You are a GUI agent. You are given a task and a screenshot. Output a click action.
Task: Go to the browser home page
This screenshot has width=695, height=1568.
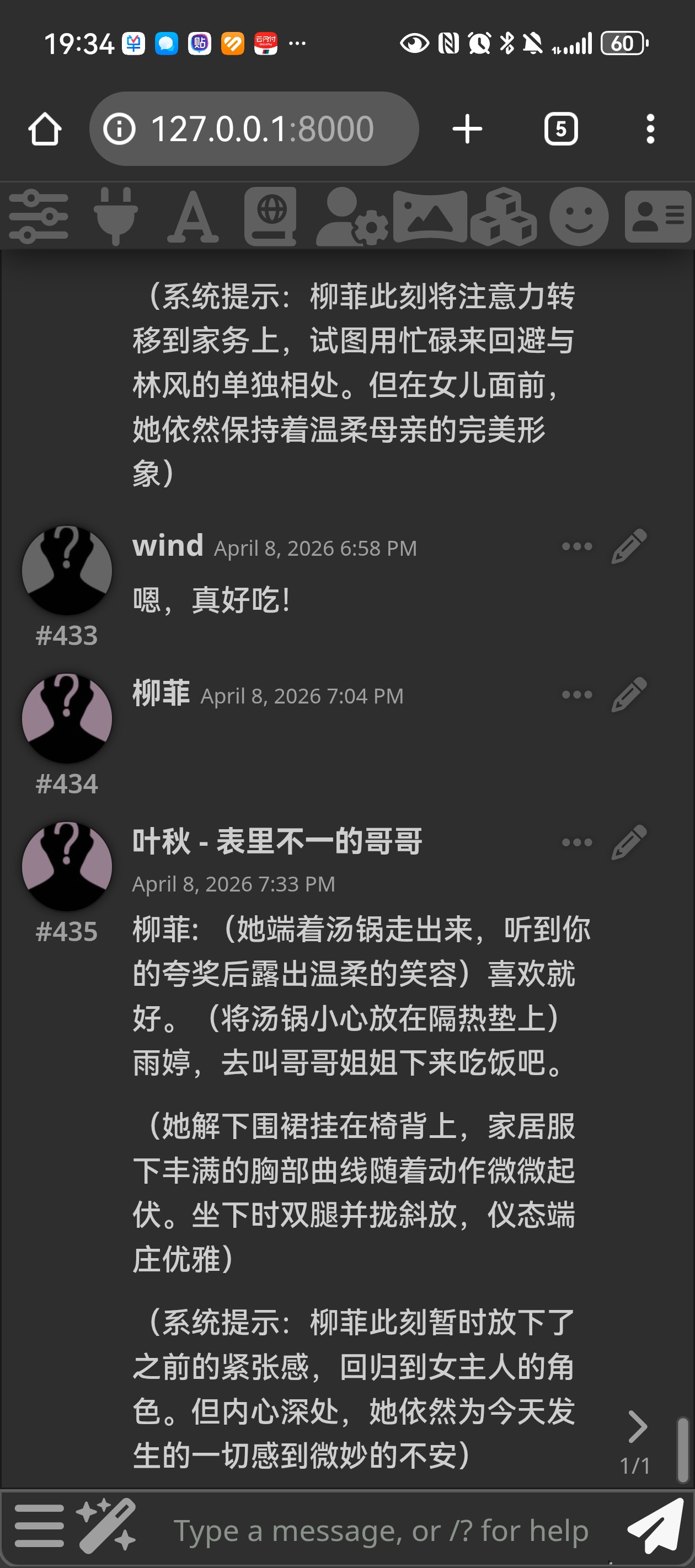pyautogui.click(x=45, y=129)
